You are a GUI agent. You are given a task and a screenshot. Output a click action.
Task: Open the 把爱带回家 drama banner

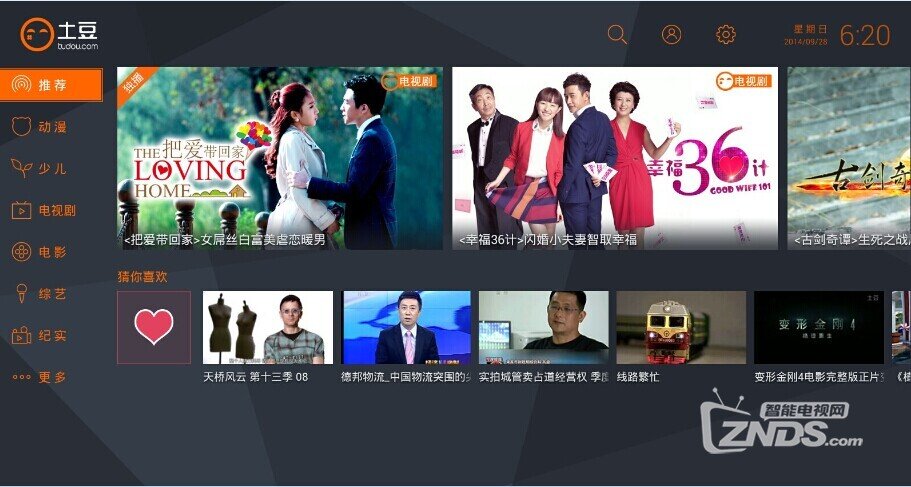click(280, 158)
